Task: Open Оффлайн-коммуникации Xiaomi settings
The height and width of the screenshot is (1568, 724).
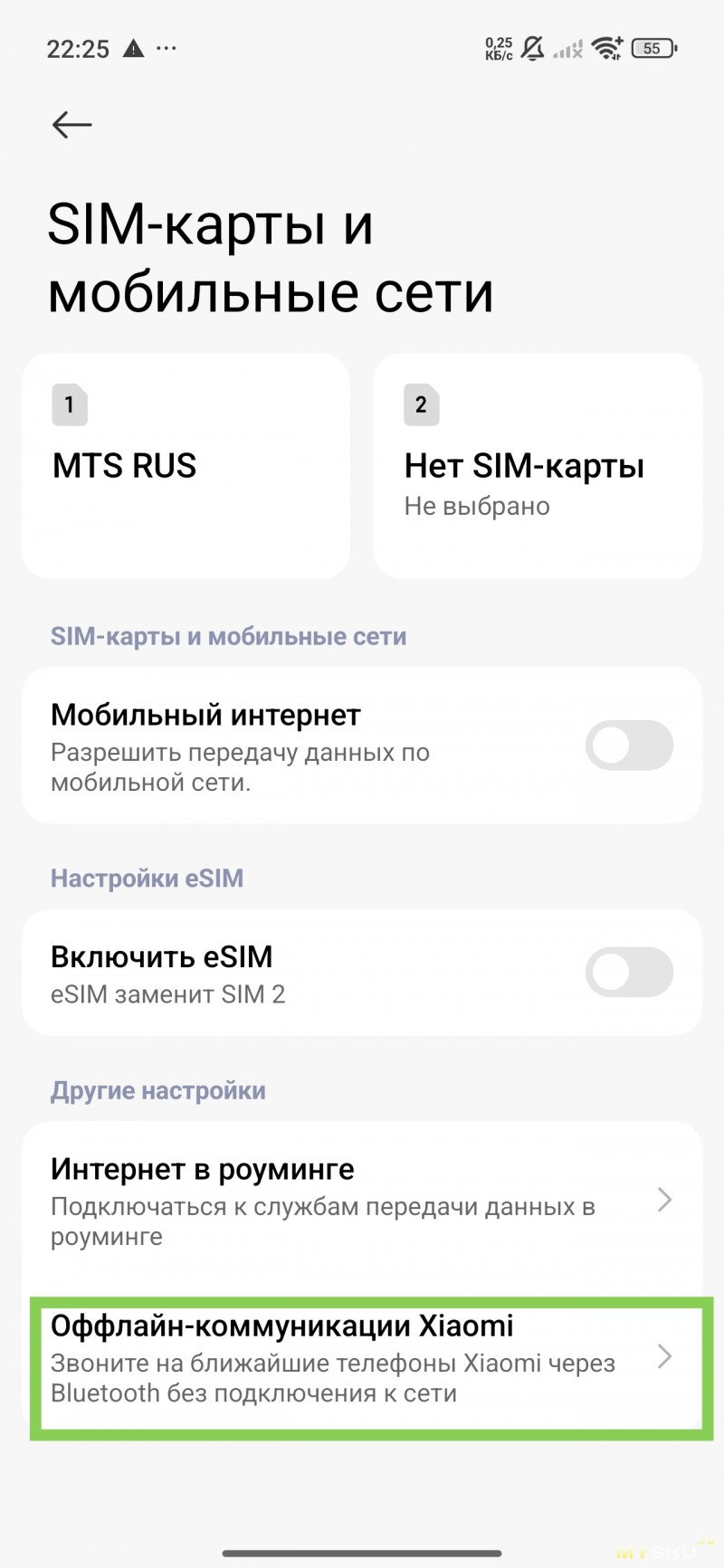Action: click(x=362, y=1357)
